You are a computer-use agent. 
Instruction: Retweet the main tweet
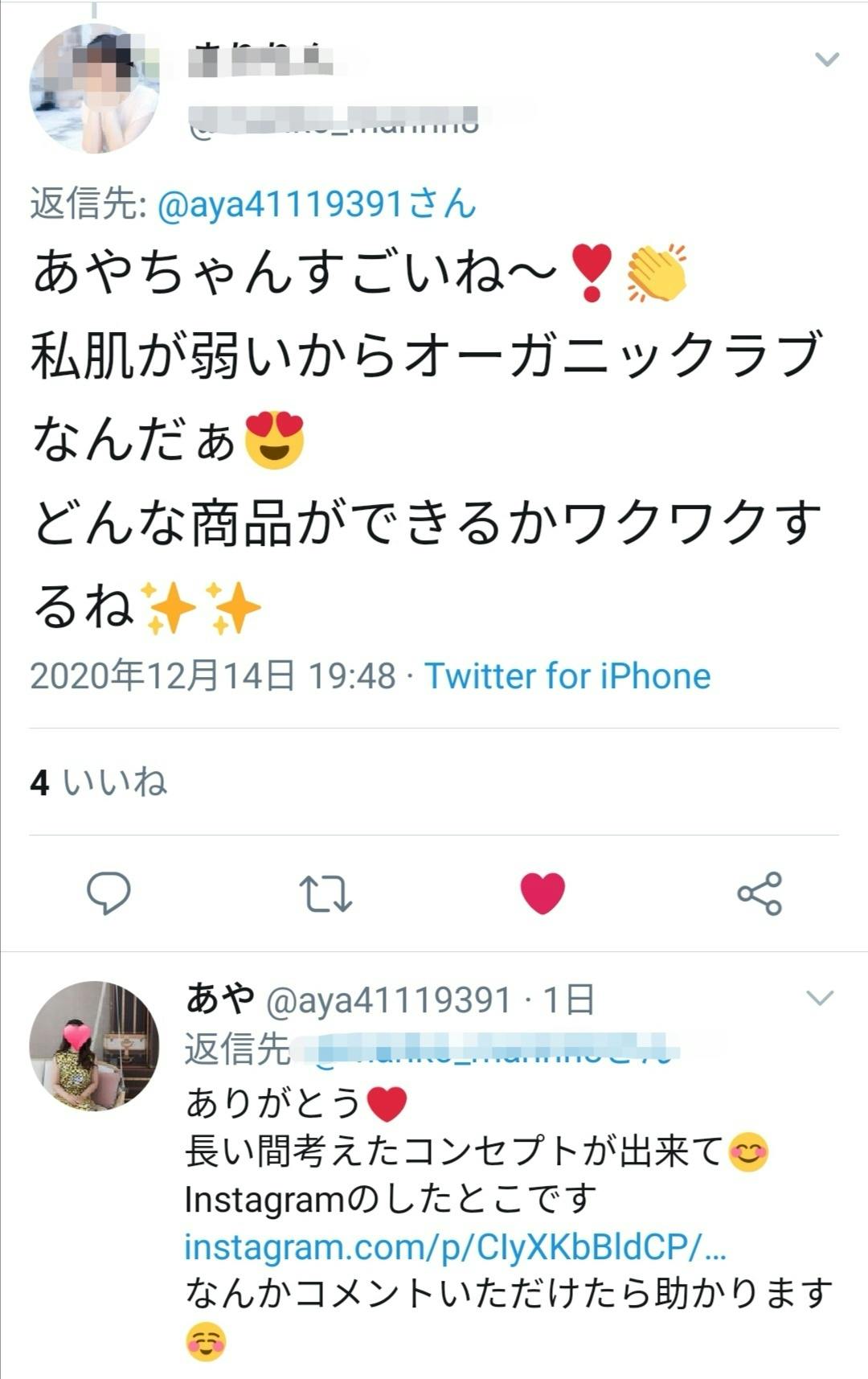(325, 893)
